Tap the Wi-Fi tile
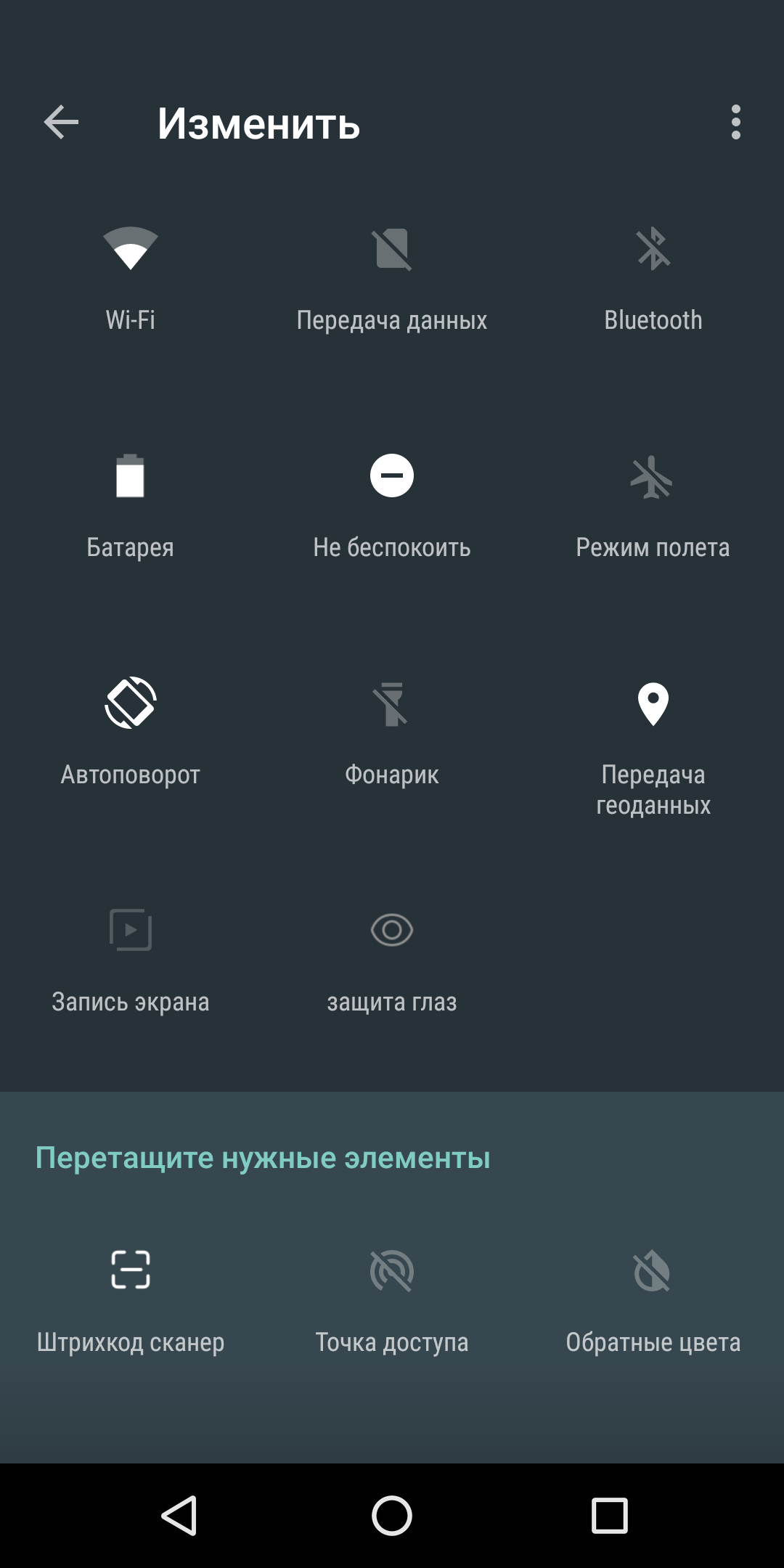 131,279
